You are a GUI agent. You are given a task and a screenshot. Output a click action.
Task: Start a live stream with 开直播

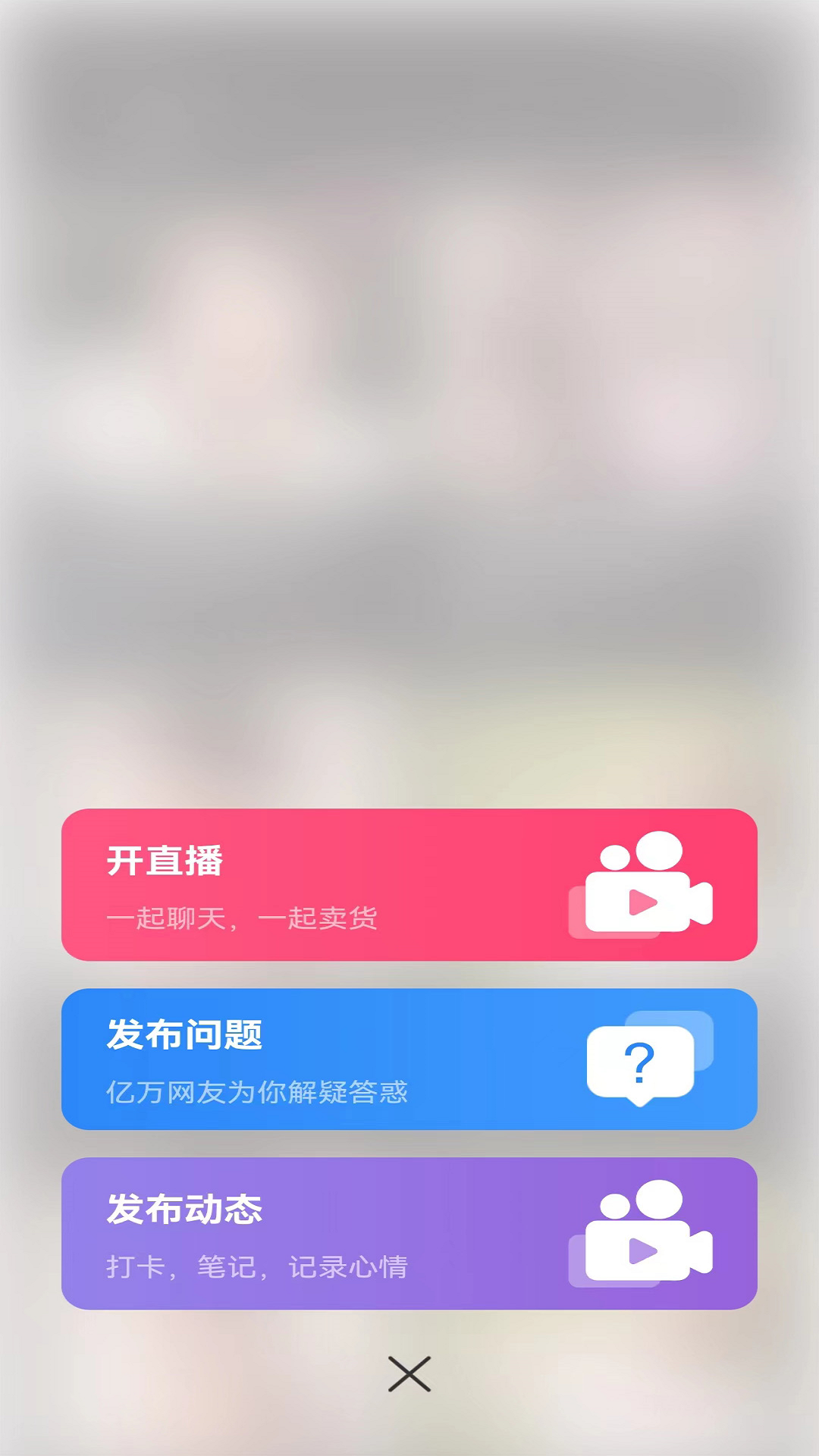pos(409,884)
